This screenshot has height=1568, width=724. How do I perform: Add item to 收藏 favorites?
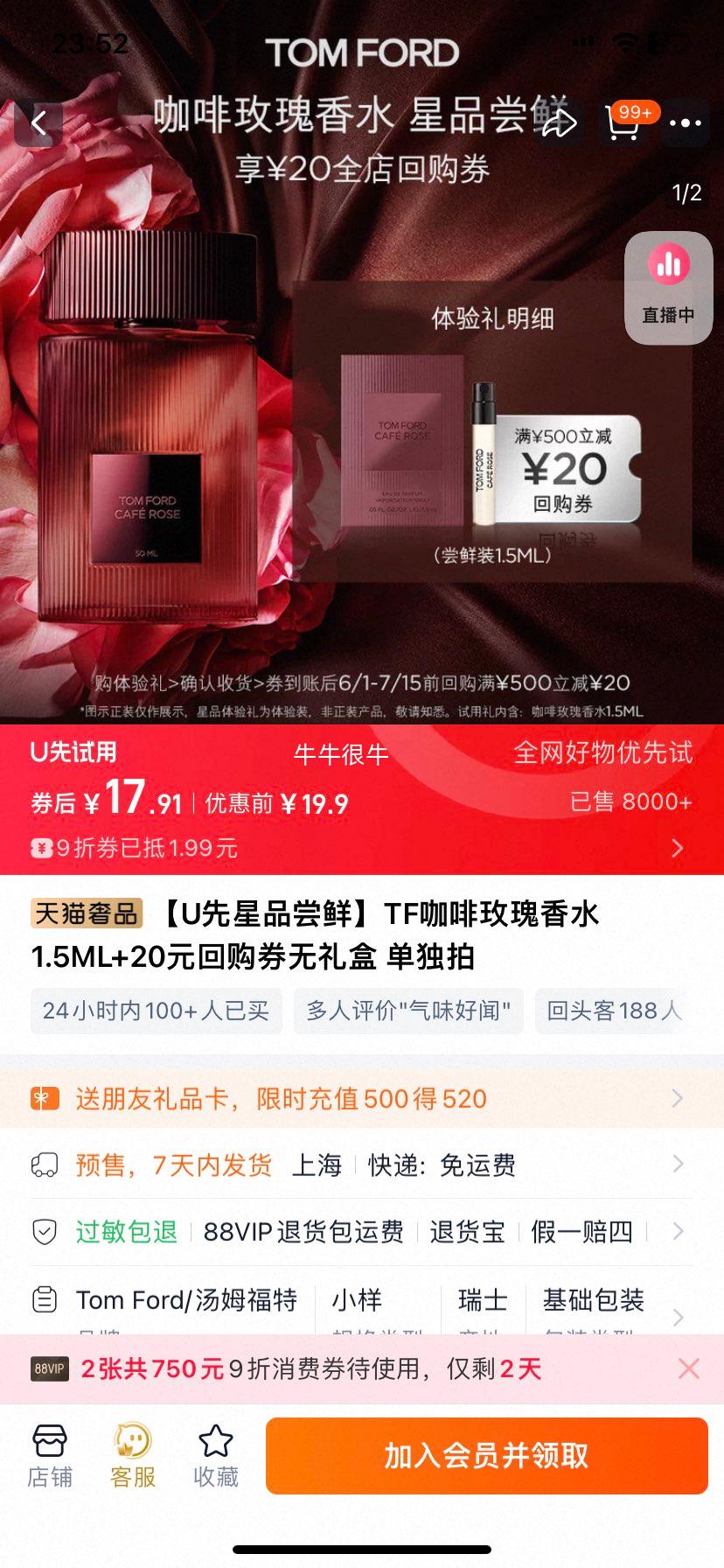pos(215,1457)
